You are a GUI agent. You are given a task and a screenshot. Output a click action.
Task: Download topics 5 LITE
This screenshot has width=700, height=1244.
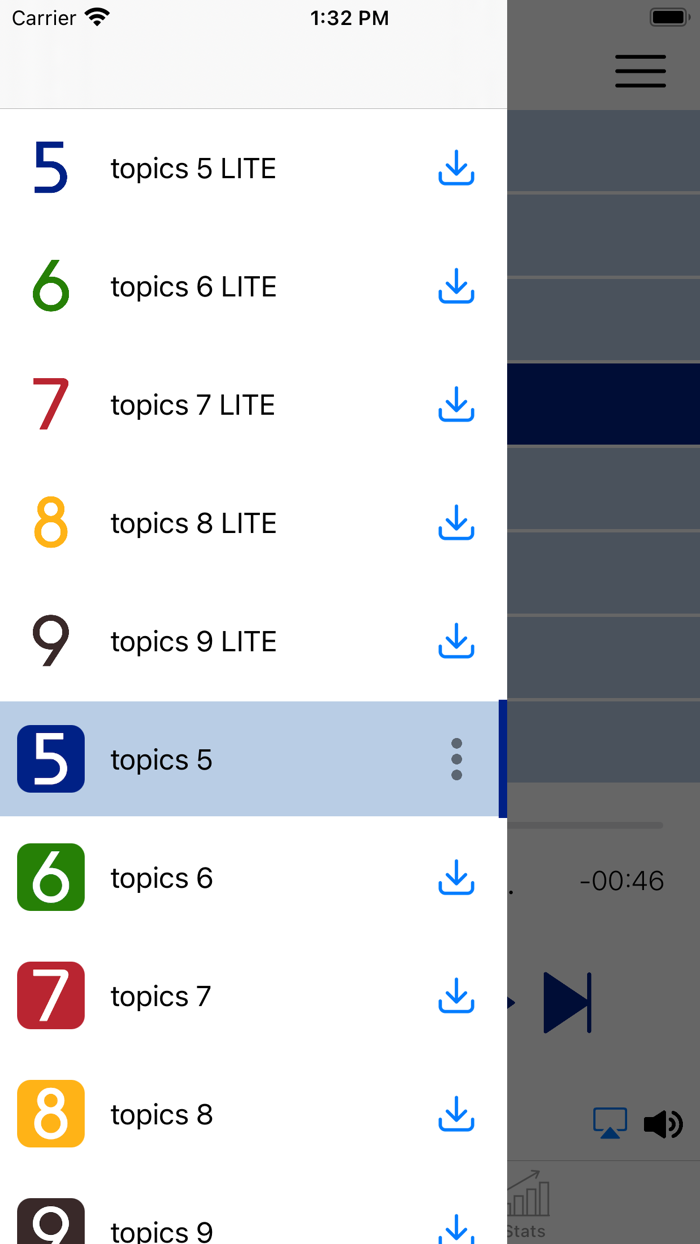coord(456,168)
